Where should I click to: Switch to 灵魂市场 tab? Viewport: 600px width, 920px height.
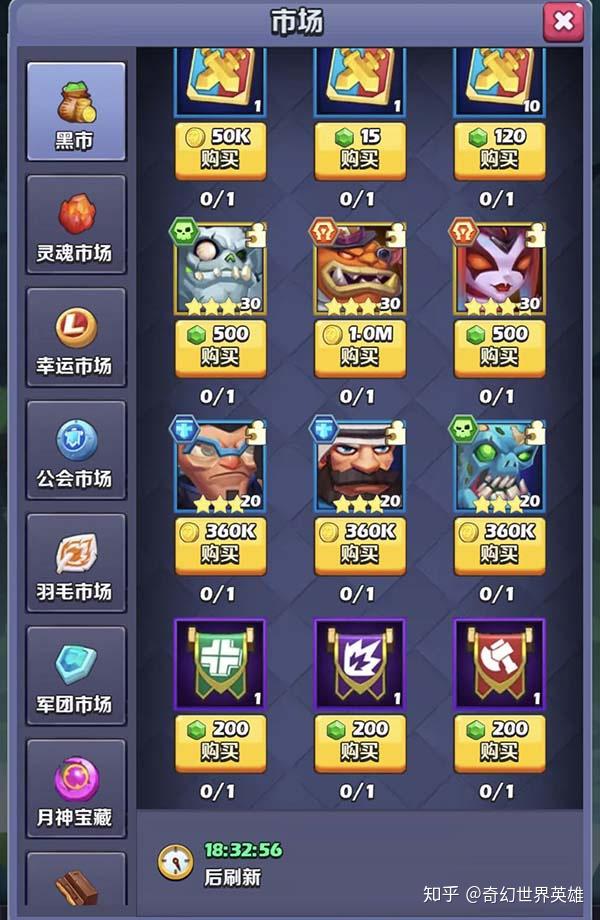pyautogui.click(x=76, y=224)
